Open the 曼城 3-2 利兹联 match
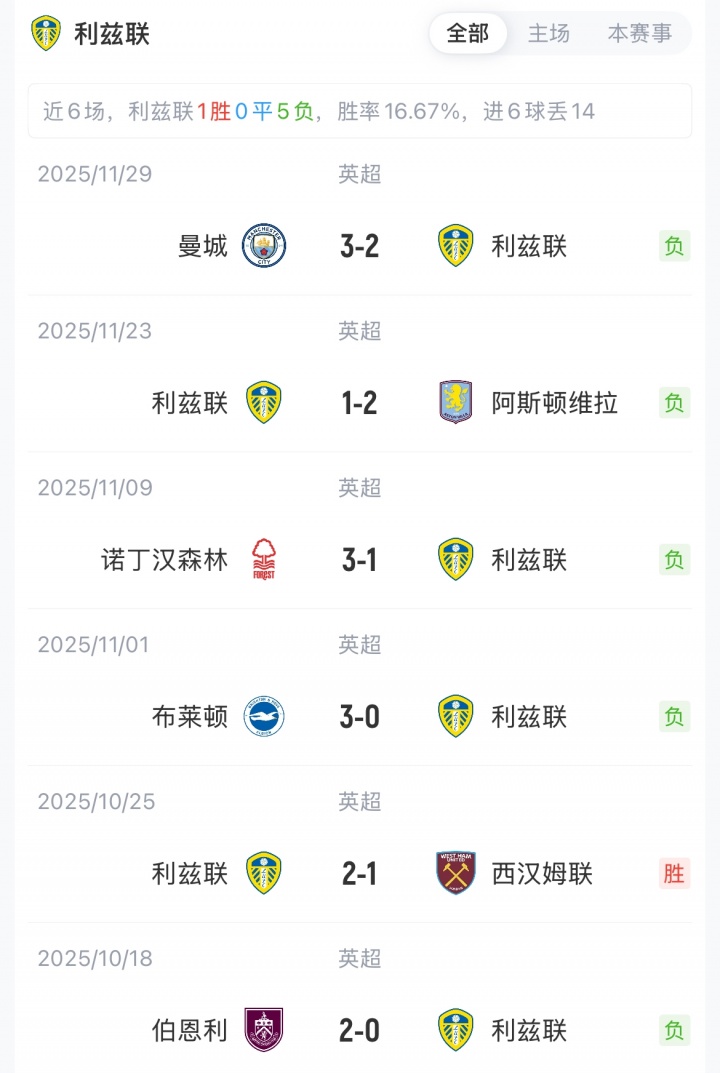 359,246
